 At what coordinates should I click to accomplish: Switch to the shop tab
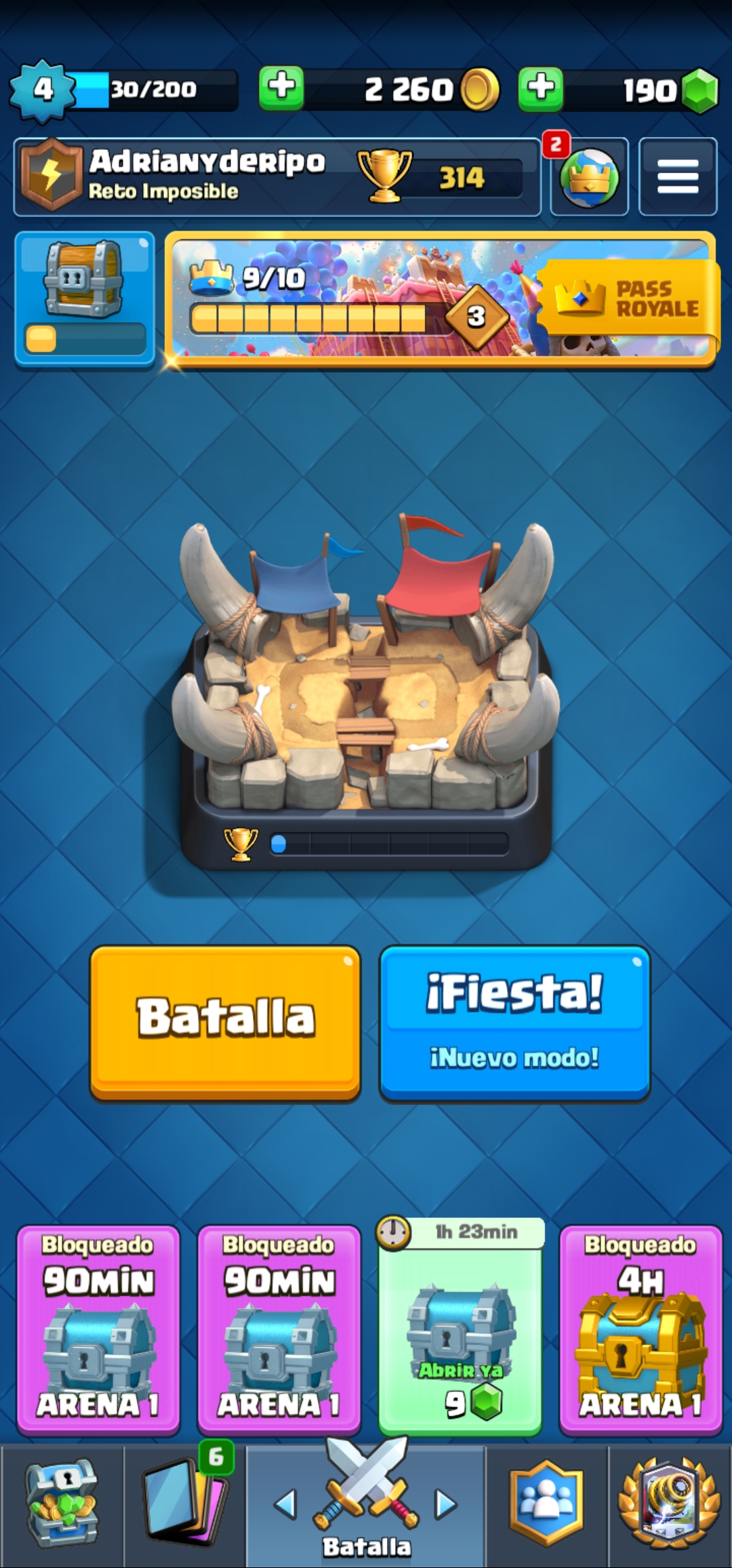tap(62, 1506)
